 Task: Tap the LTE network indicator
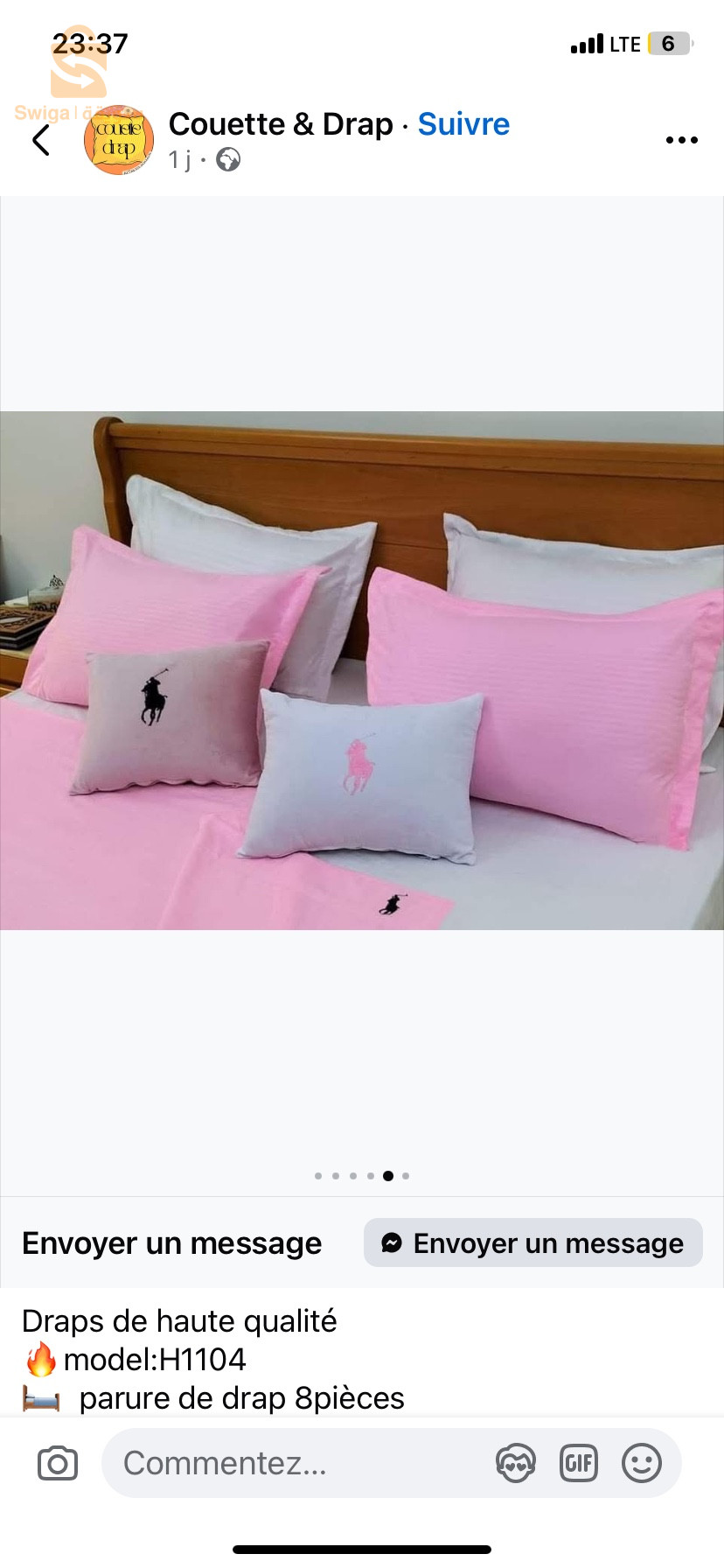tap(623, 43)
